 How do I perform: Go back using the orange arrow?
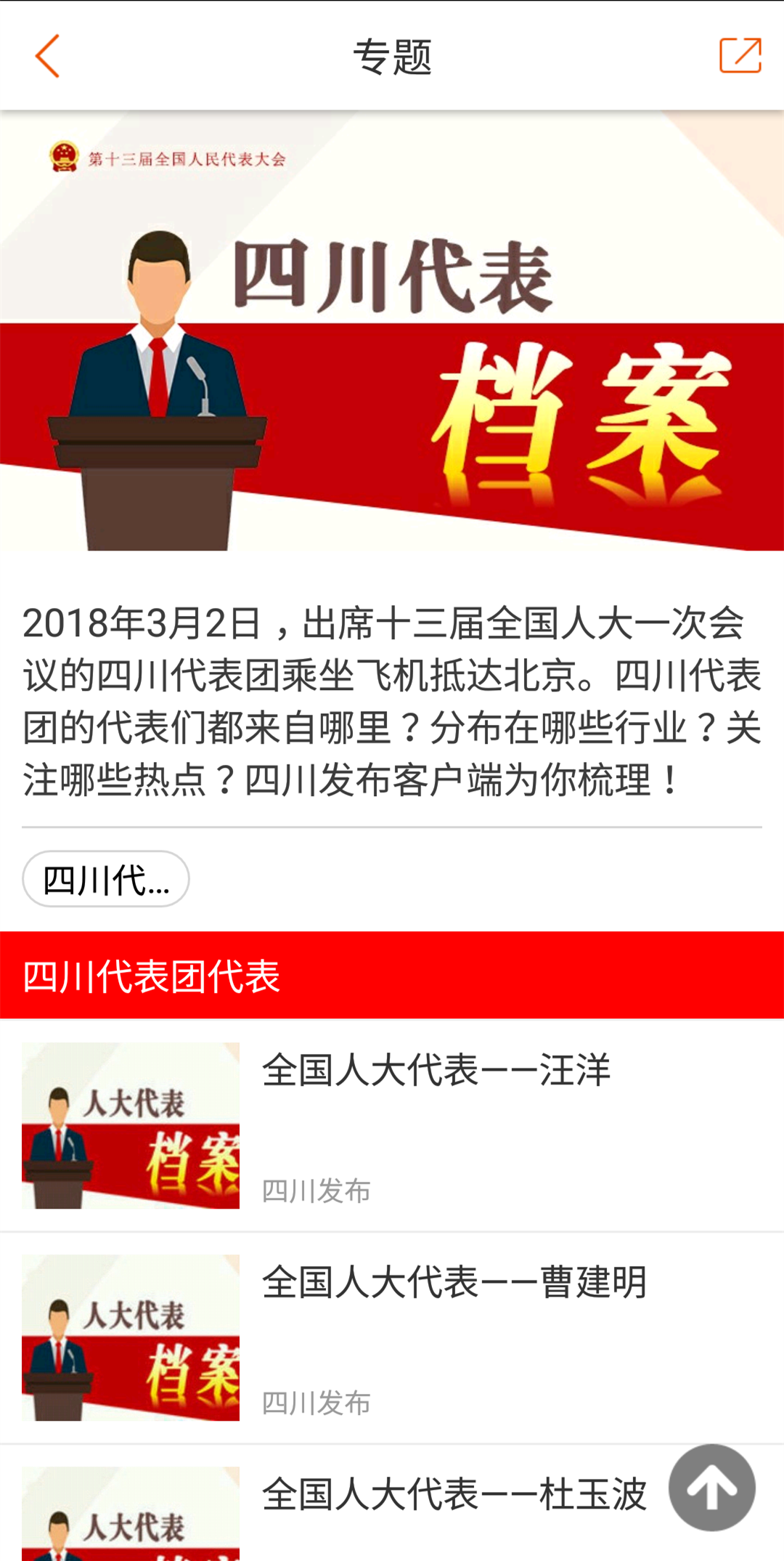(x=47, y=56)
